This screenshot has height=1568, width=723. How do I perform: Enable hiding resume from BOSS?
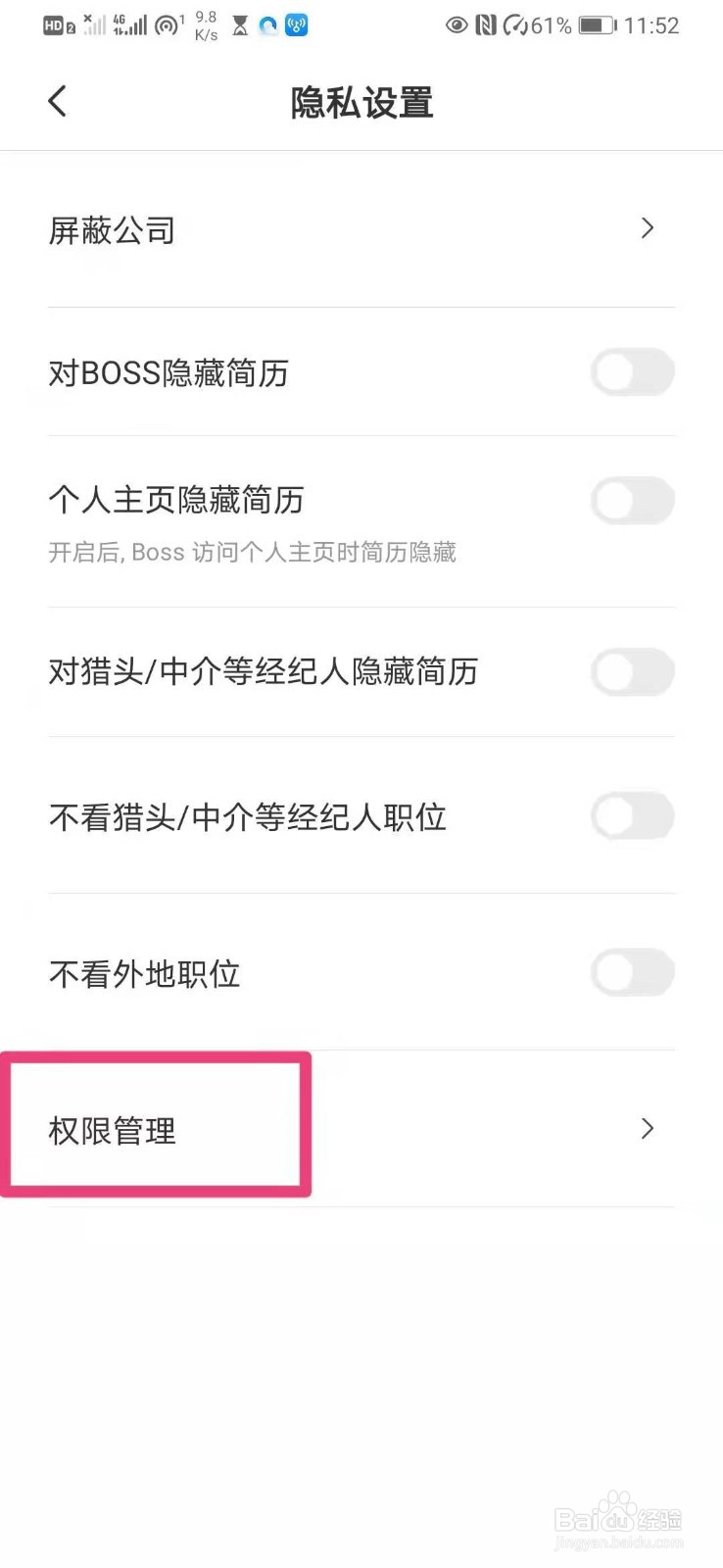[x=632, y=372]
